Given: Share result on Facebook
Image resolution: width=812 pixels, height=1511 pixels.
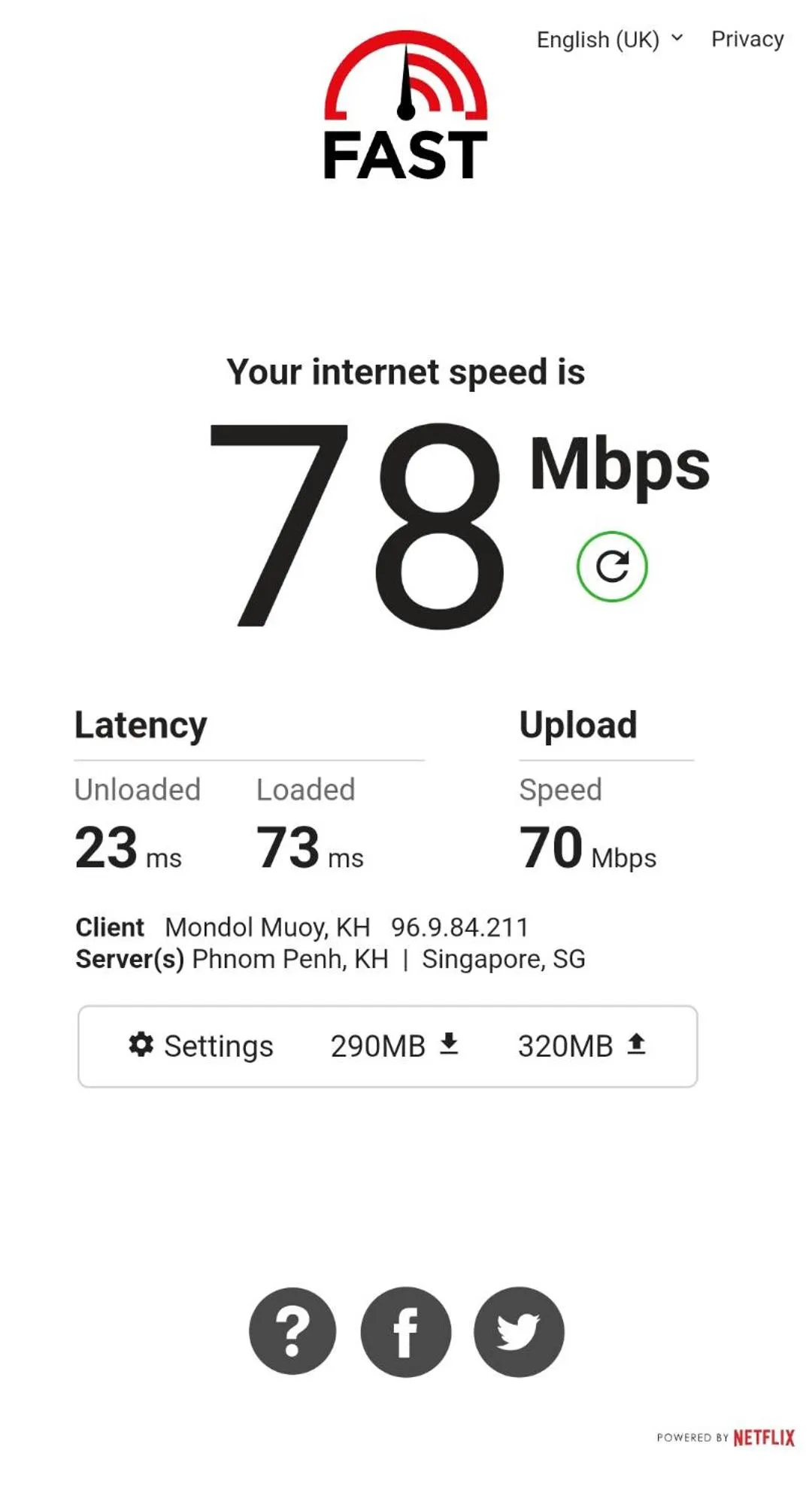Looking at the screenshot, I should pos(406,1331).
